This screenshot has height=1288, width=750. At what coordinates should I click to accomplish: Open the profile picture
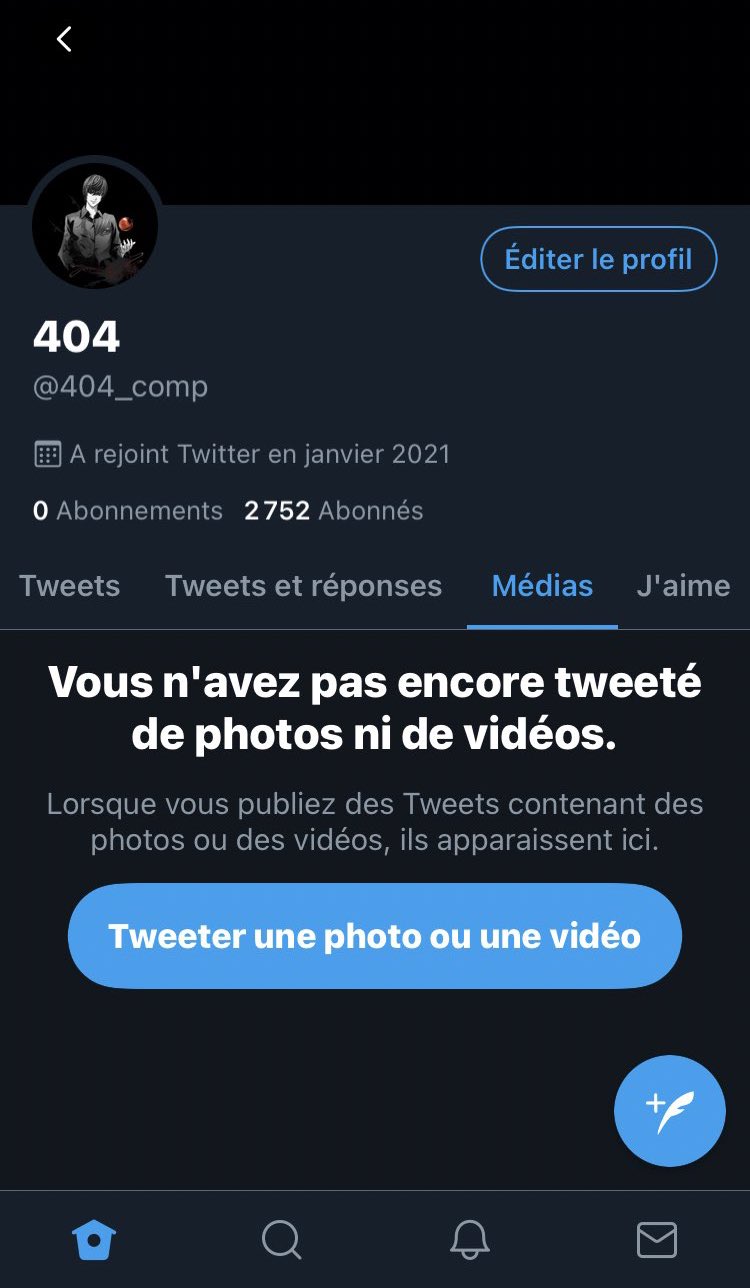click(95, 224)
